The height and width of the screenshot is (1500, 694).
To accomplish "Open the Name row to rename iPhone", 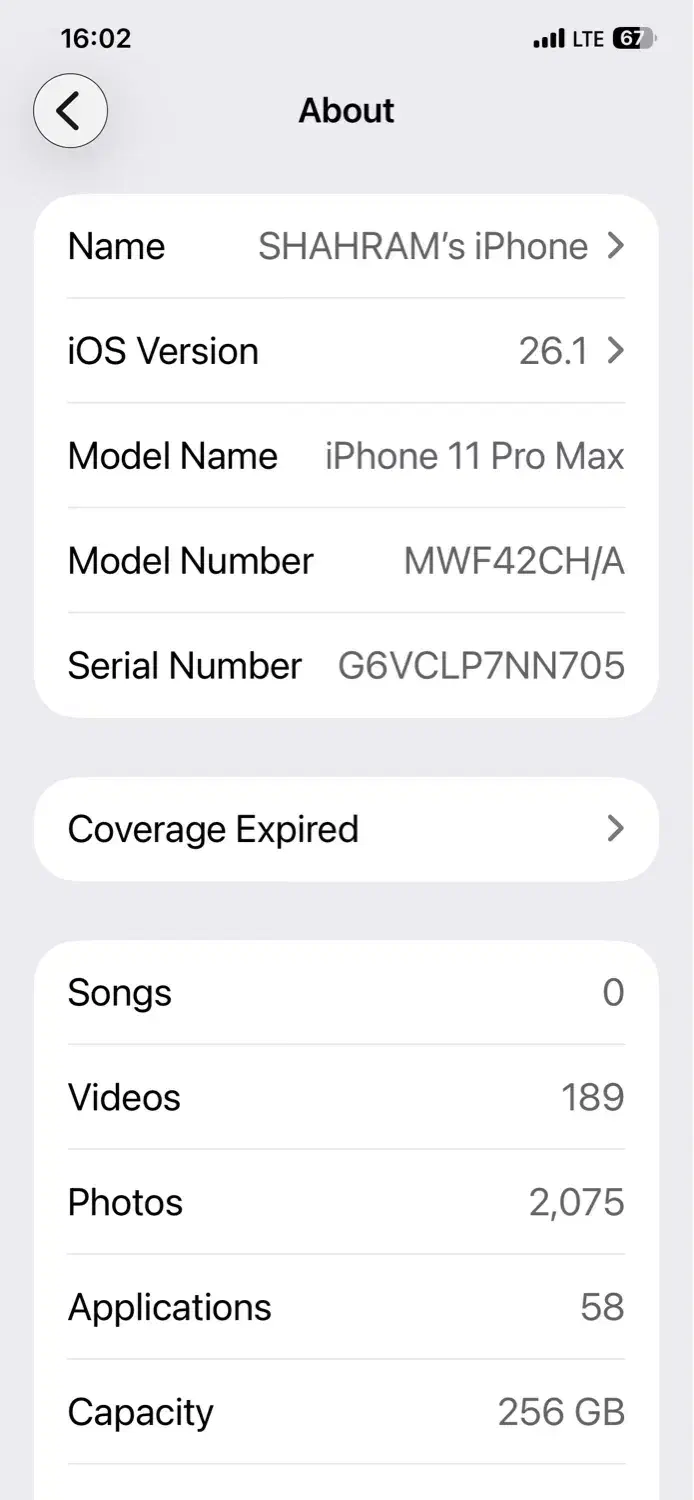I will pyautogui.click(x=346, y=246).
